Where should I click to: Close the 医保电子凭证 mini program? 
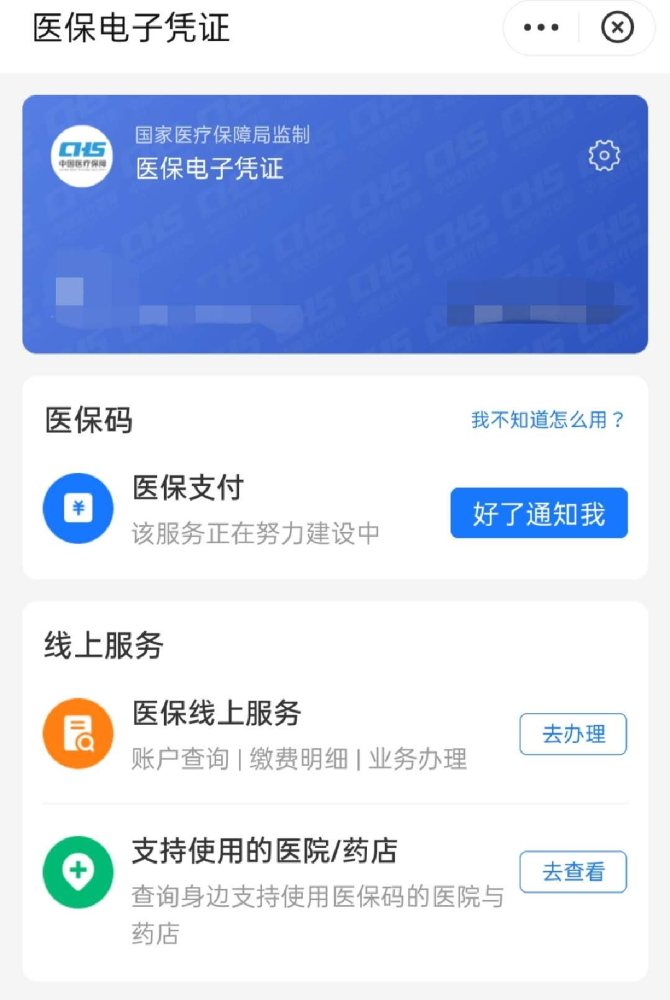pos(617,28)
